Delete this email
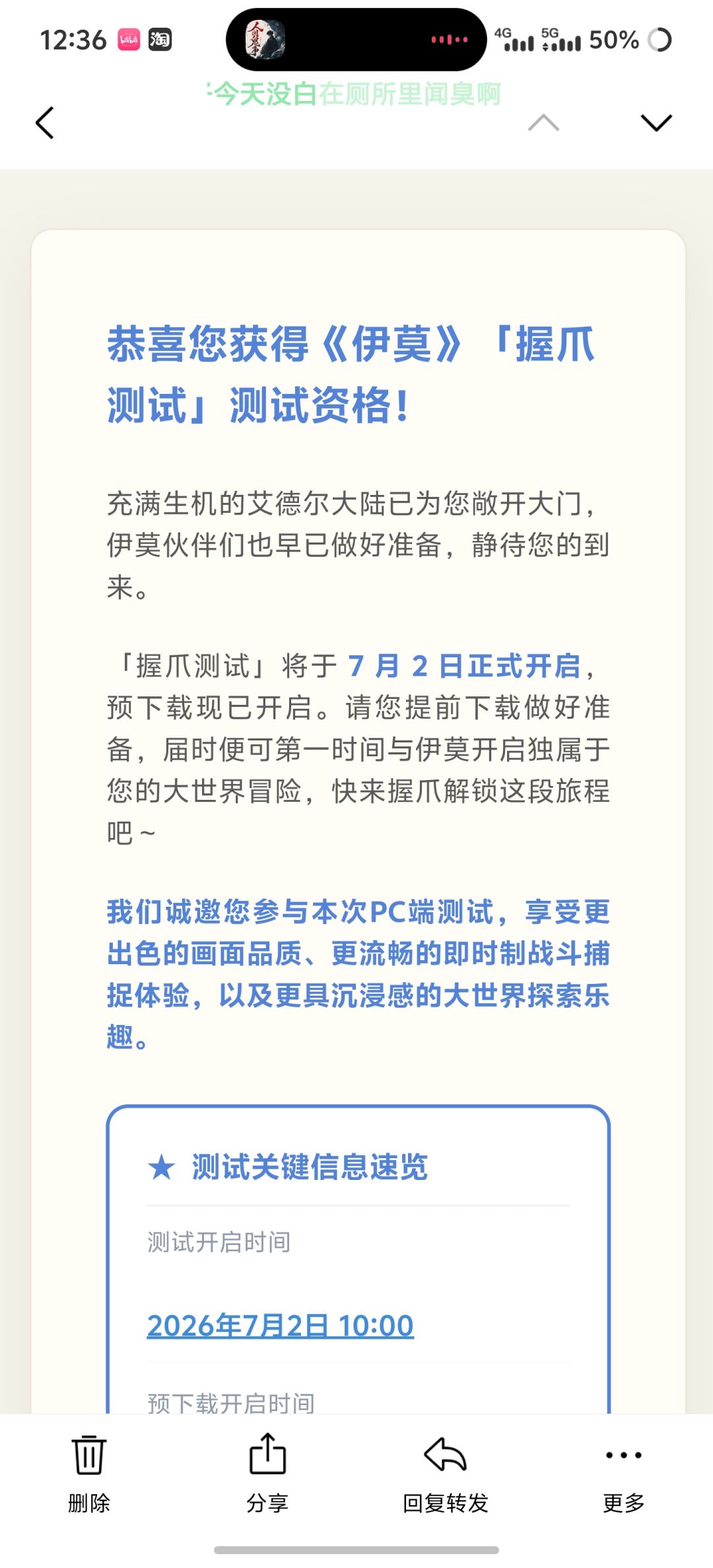713x1568 pixels. pyautogui.click(x=89, y=1474)
